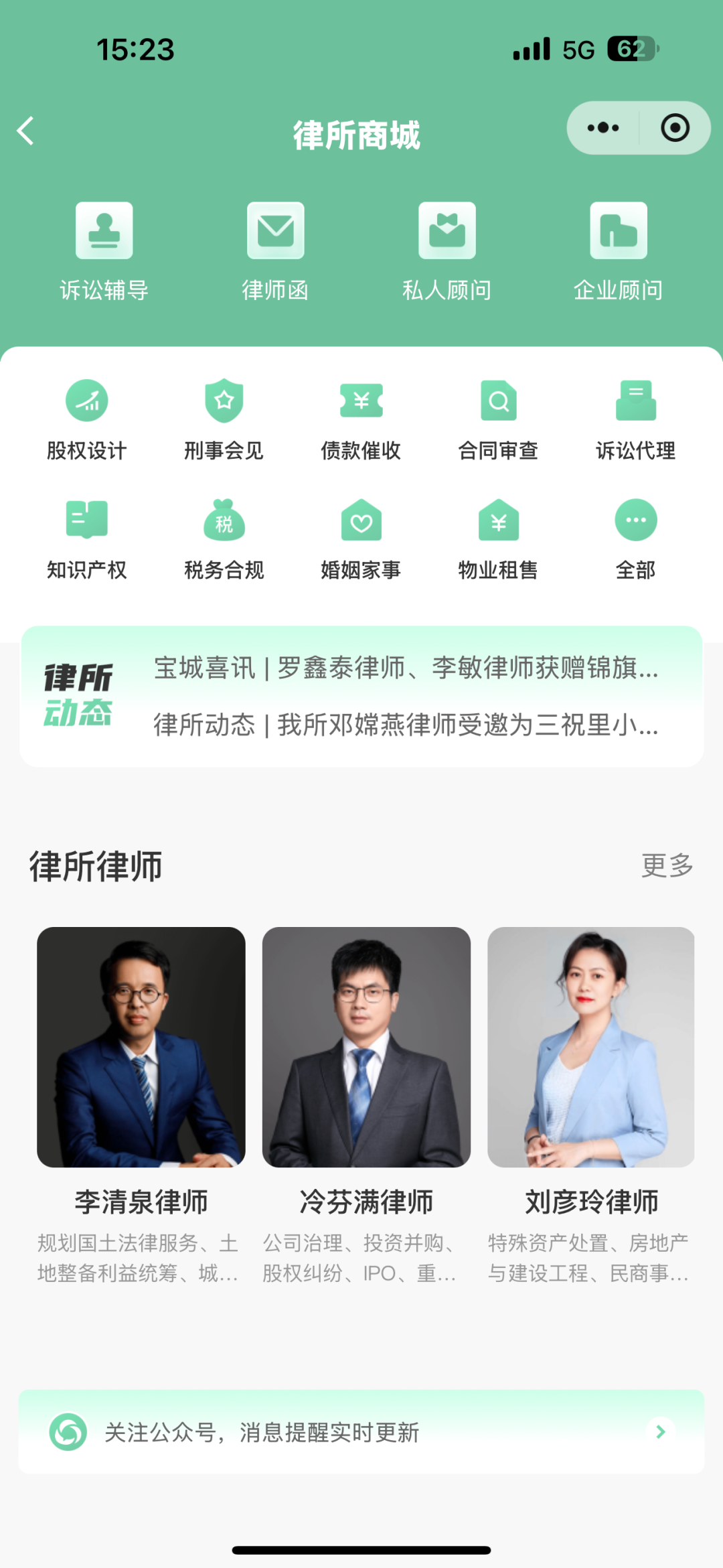Read the 宝城喜讯 news headline

[406, 668]
